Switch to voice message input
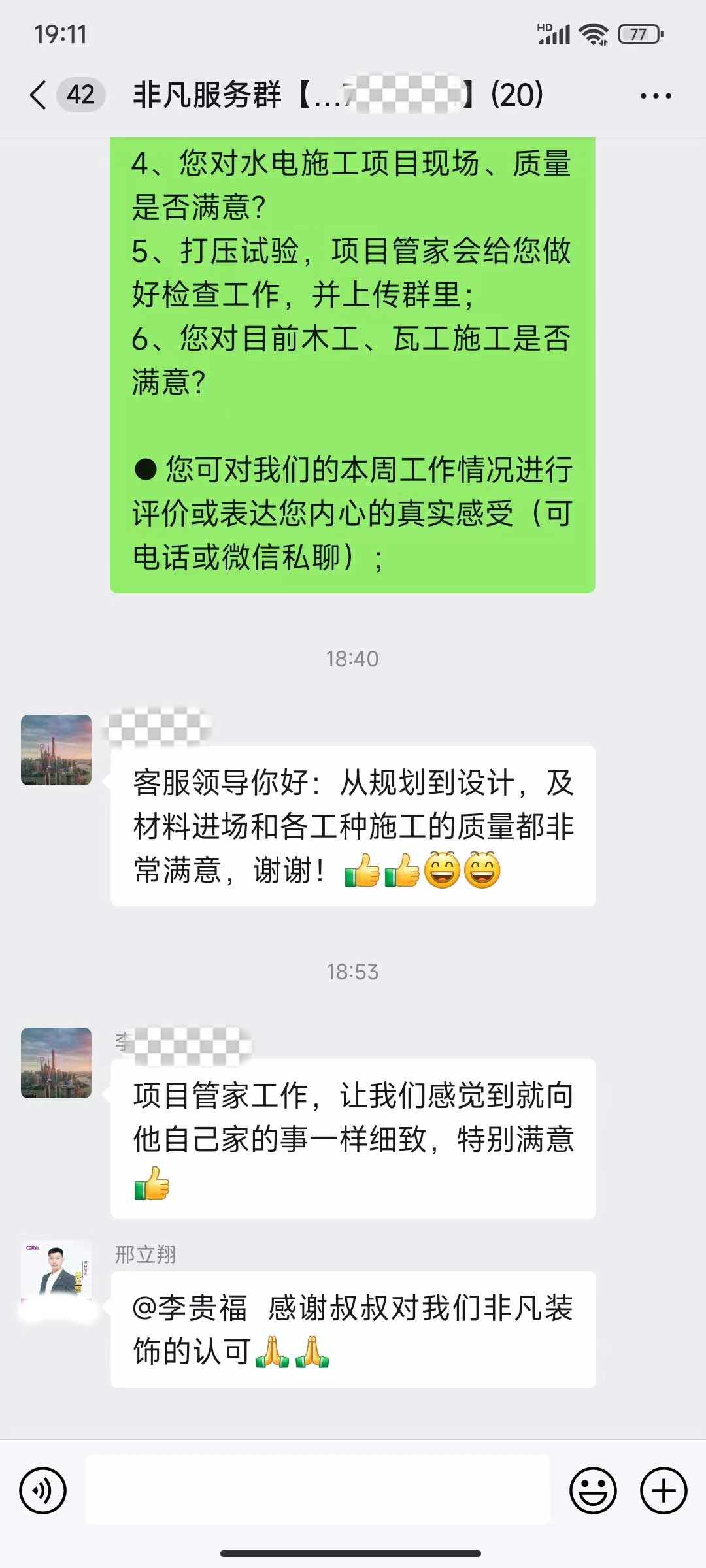 [43, 1491]
